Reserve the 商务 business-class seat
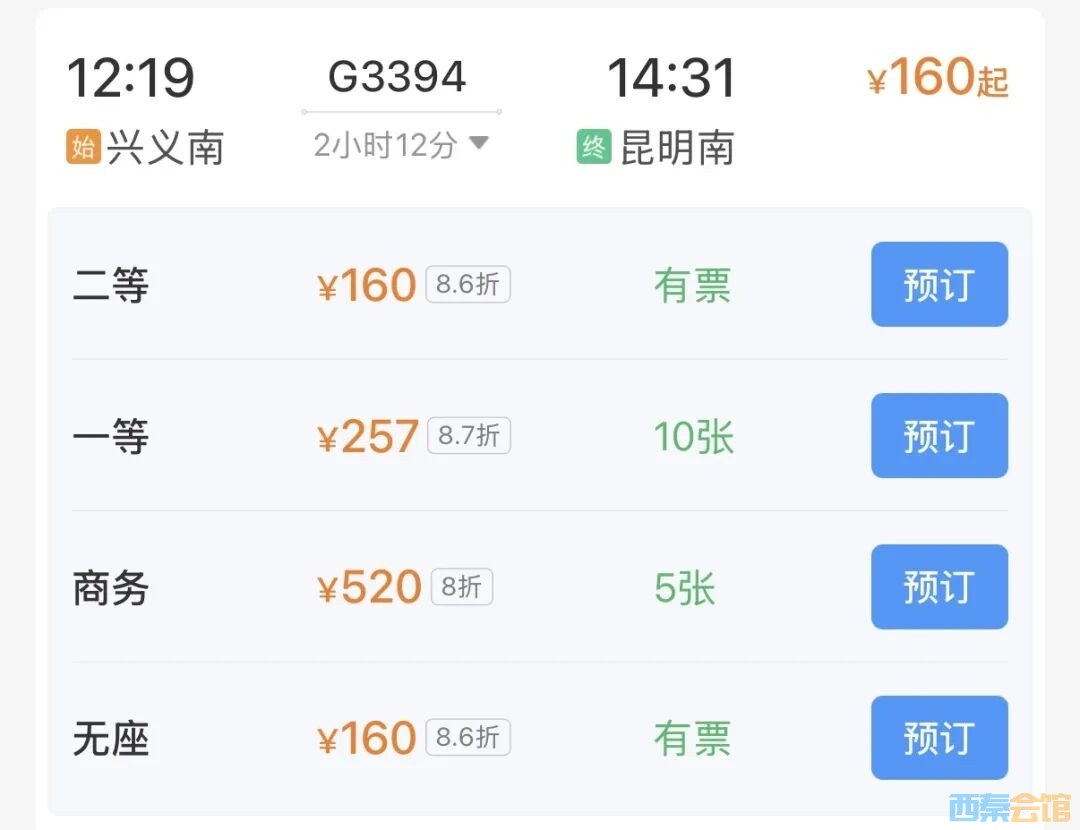The height and width of the screenshot is (830, 1080). tap(939, 587)
